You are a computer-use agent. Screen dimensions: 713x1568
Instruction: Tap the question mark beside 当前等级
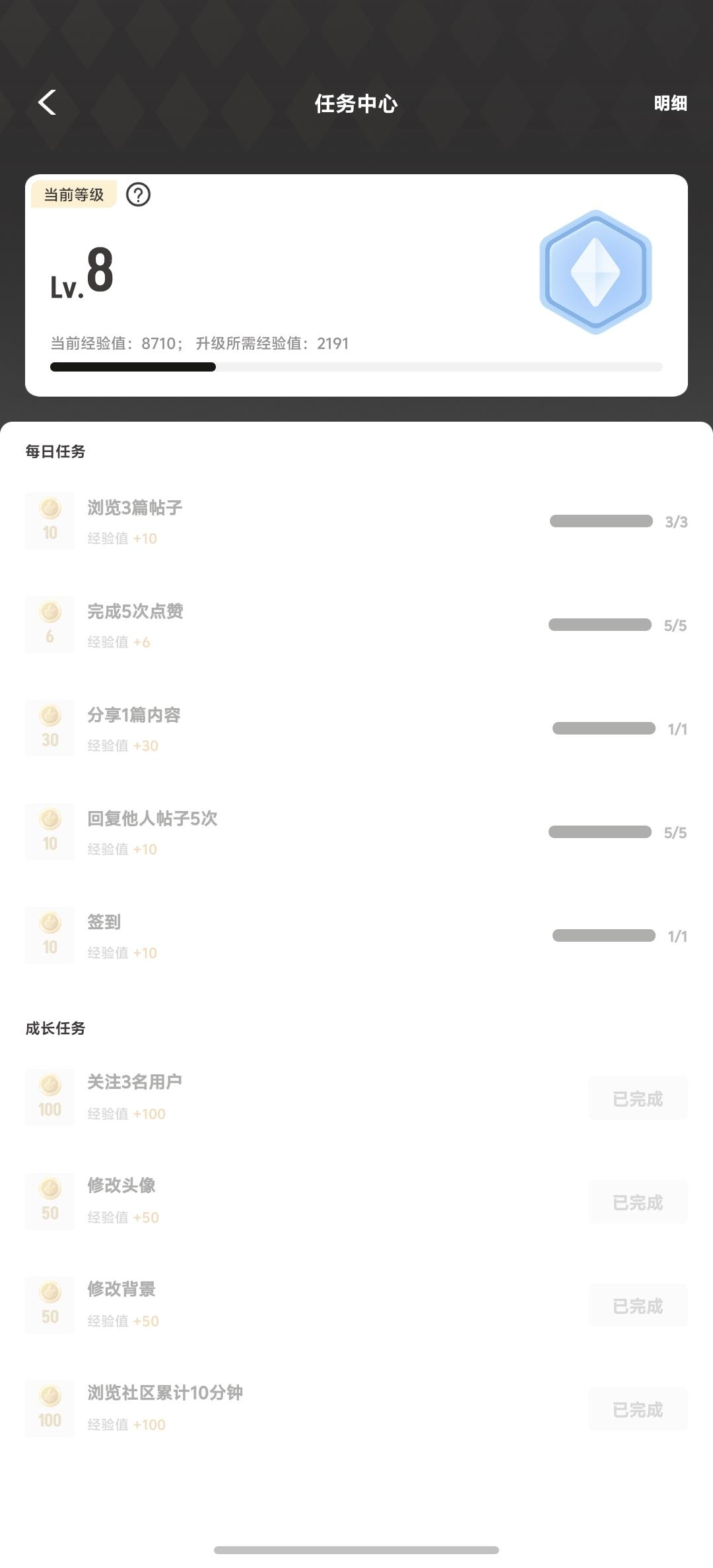point(139,195)
